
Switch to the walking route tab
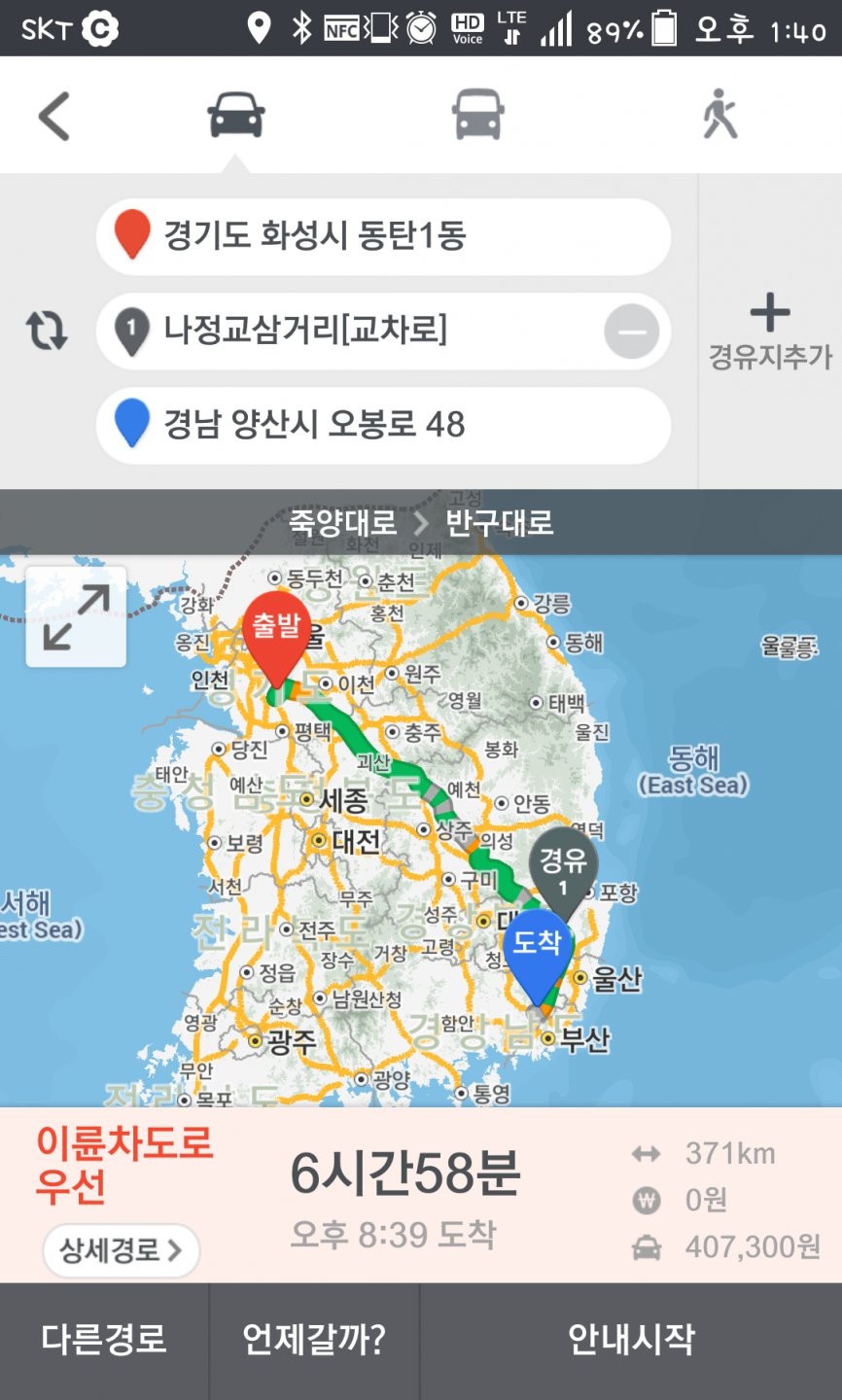[x=719, y=116]
